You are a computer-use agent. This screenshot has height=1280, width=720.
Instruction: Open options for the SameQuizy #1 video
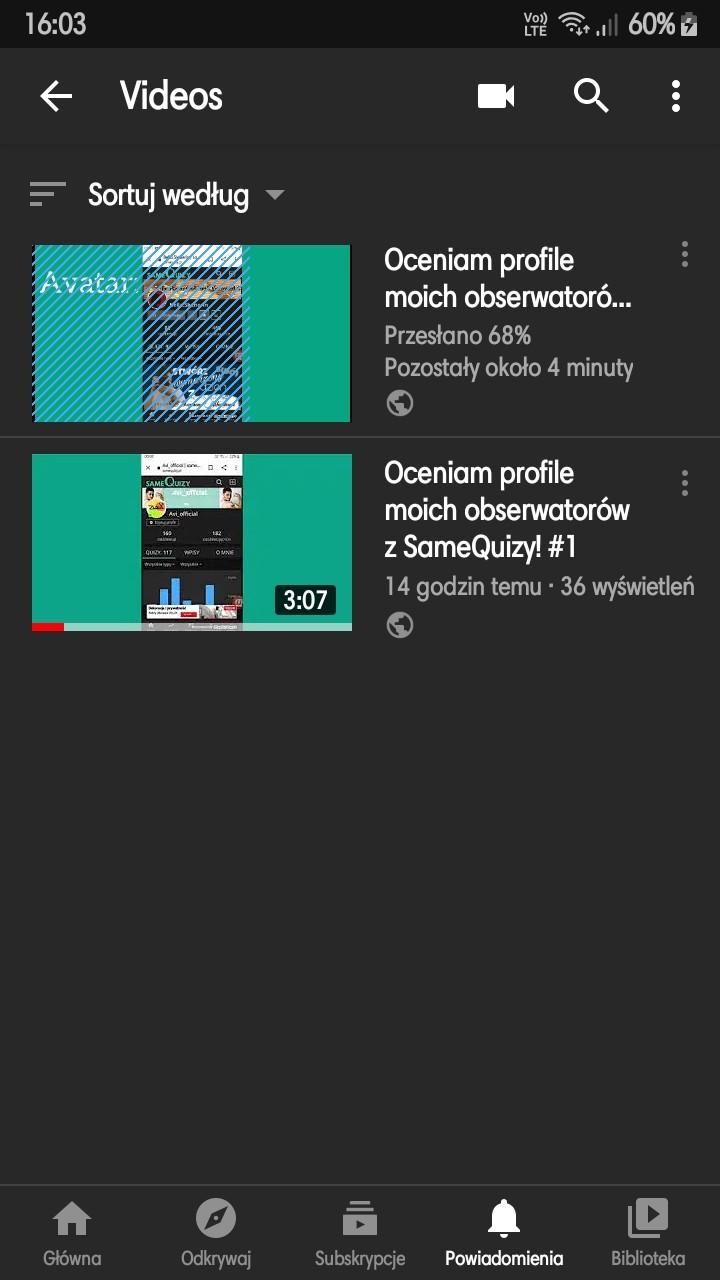685,483
